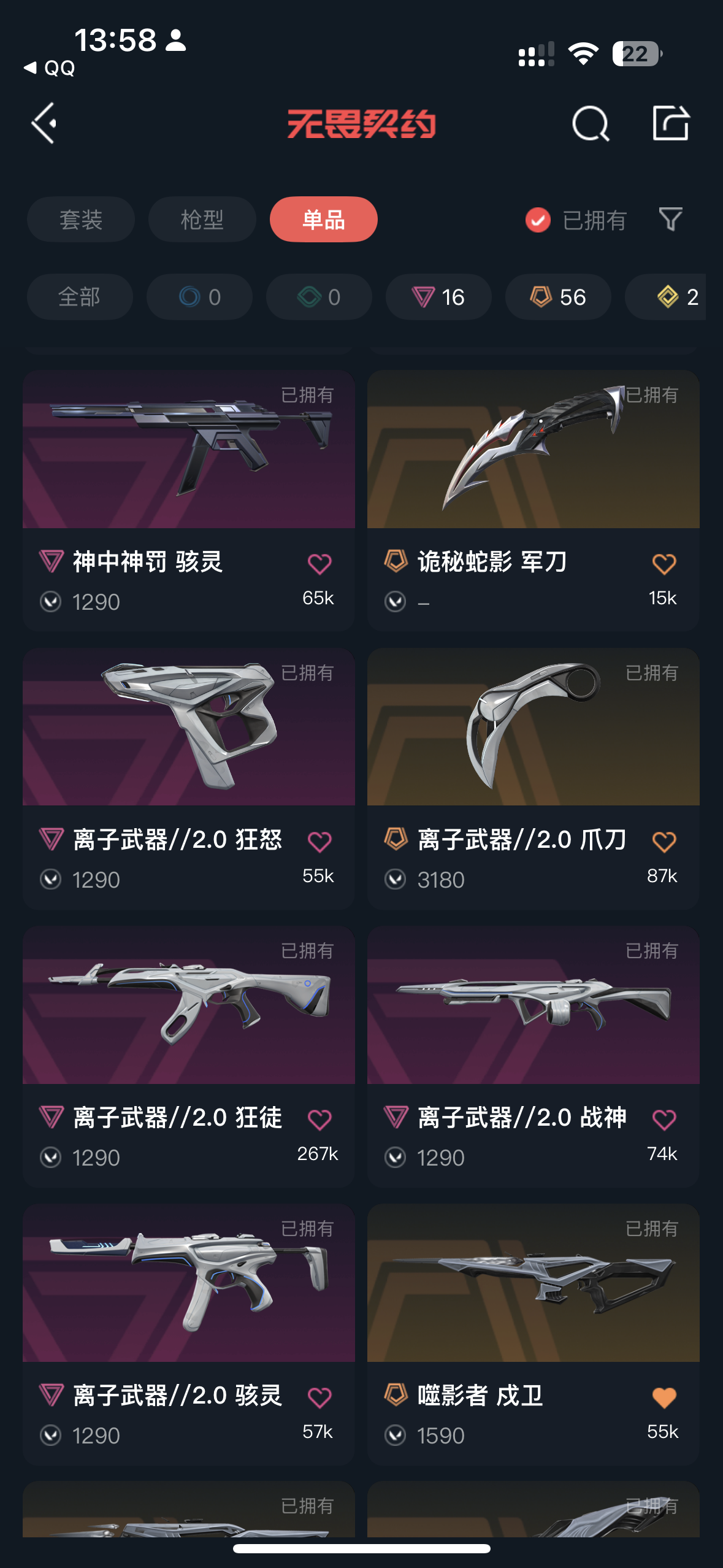Share this page via the share icon
Image resolution: width=723 pixels, height=1568 pixels.
click(x=670, y=123)
